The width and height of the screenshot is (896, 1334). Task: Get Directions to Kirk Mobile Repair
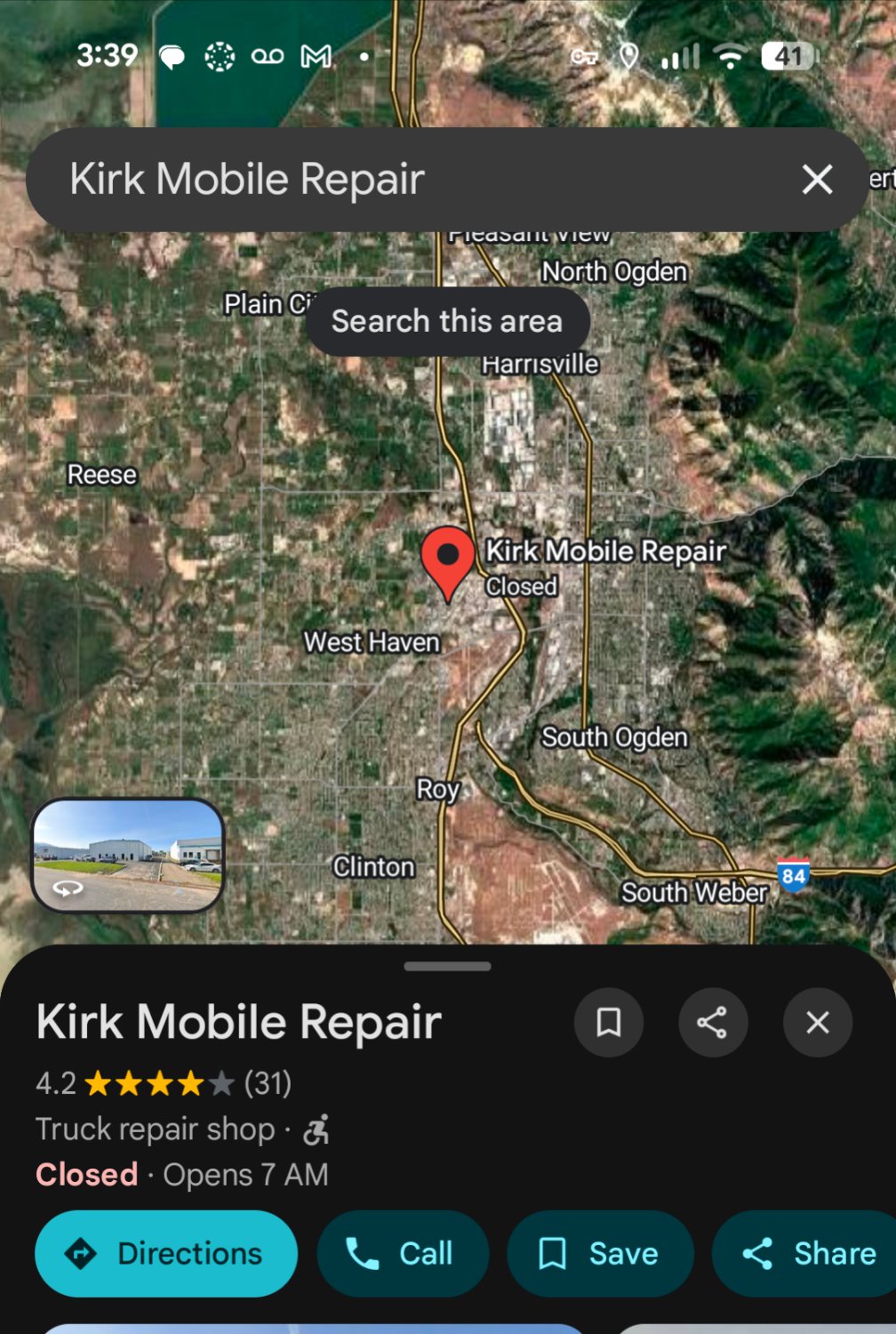[166, 1253]
